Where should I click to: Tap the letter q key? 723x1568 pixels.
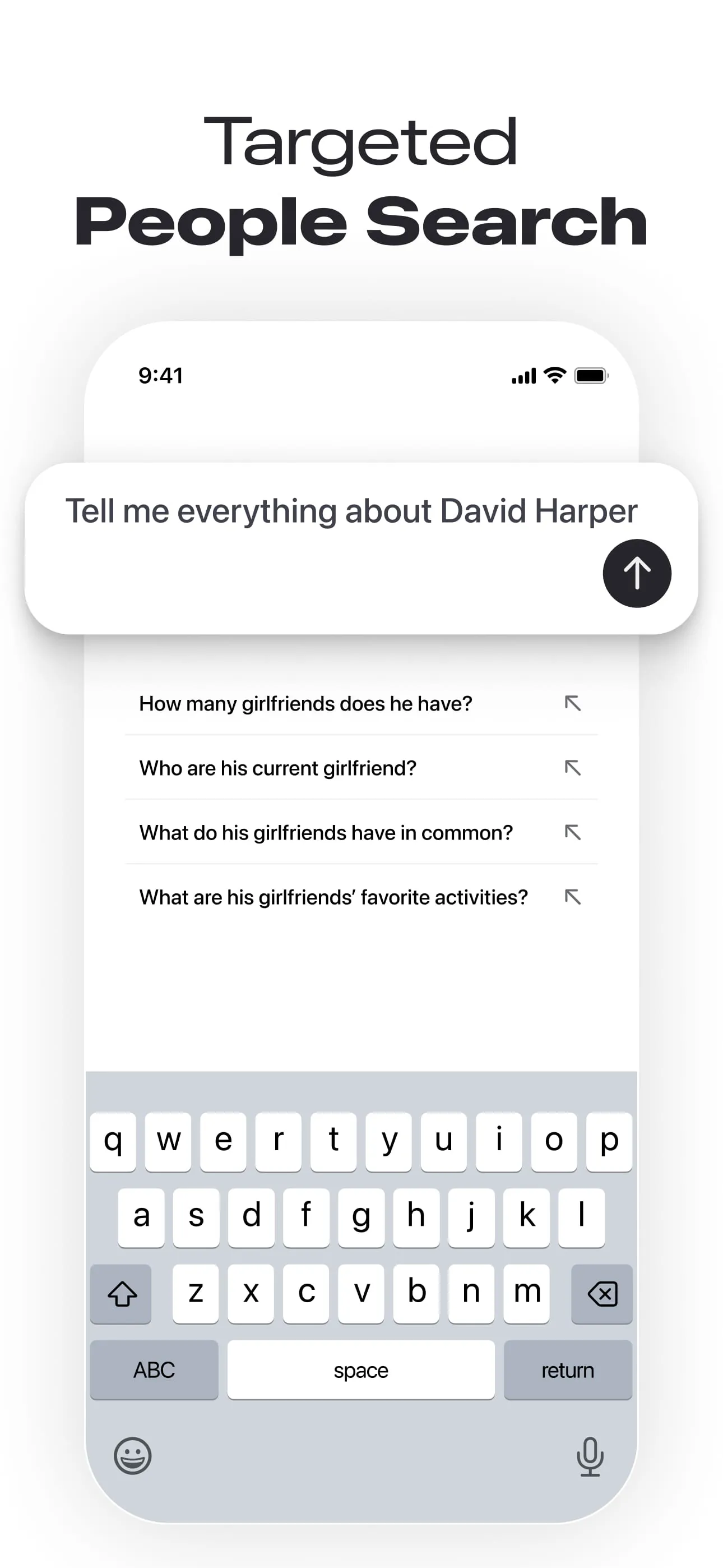(x=113, y=1141)
